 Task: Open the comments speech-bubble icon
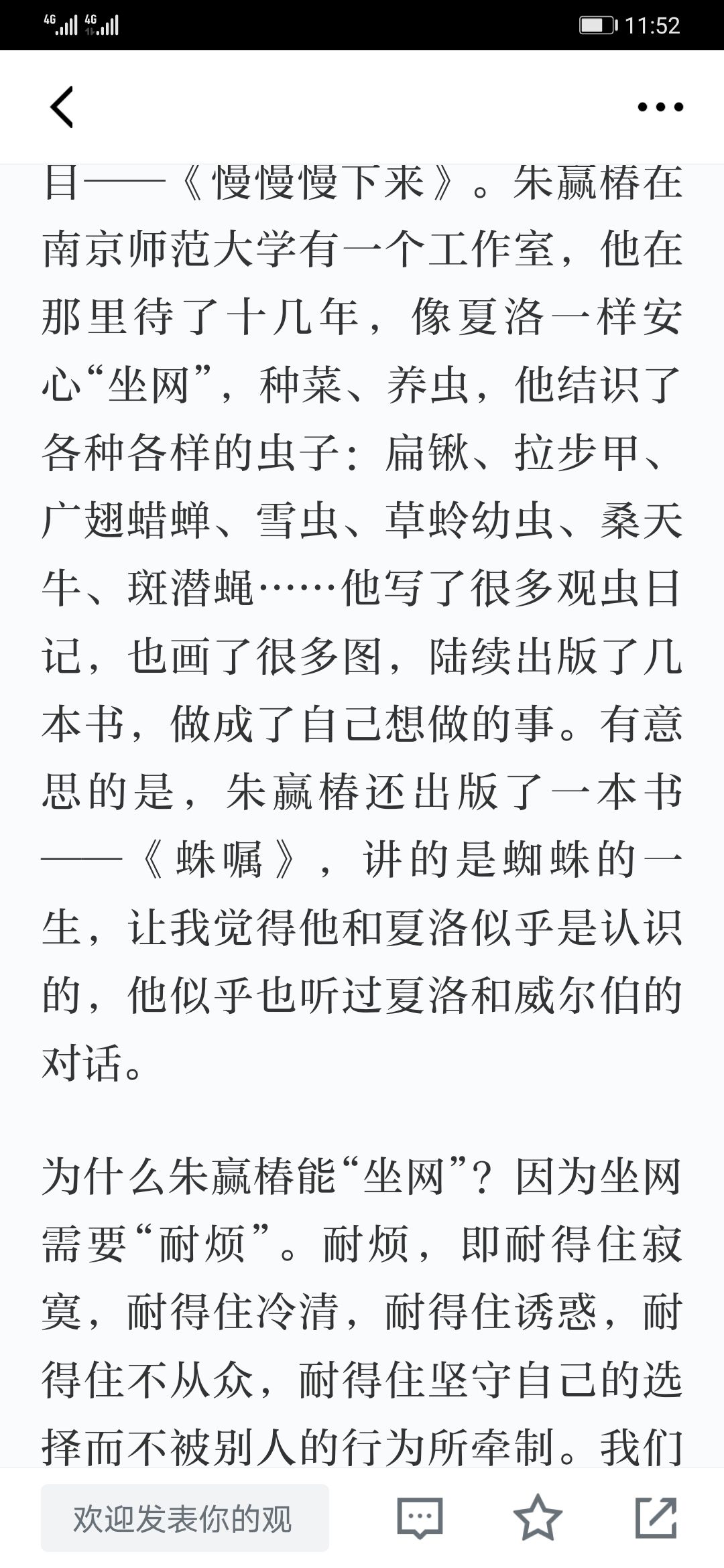(420, 1518)
